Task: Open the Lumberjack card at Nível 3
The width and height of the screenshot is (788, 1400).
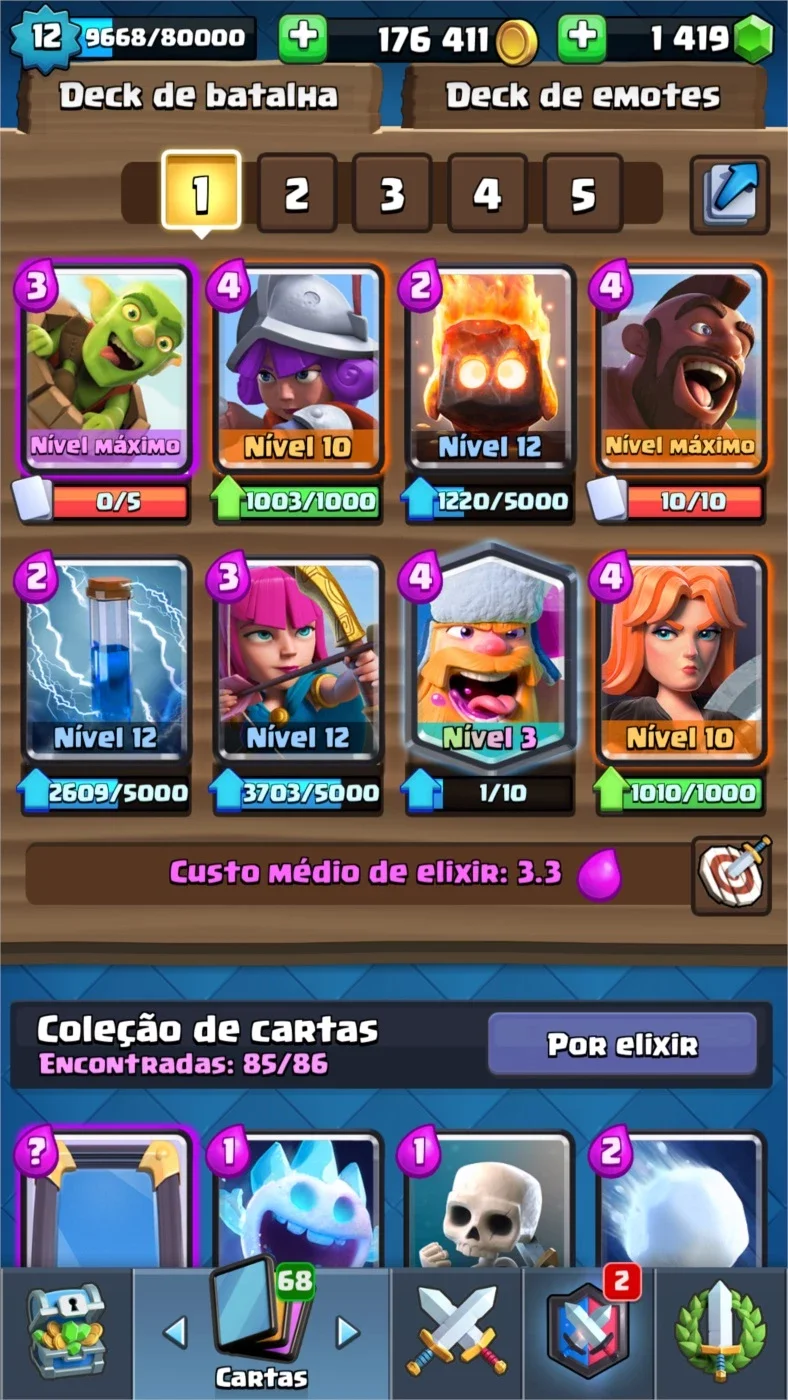Action: (x=488, y=660)
